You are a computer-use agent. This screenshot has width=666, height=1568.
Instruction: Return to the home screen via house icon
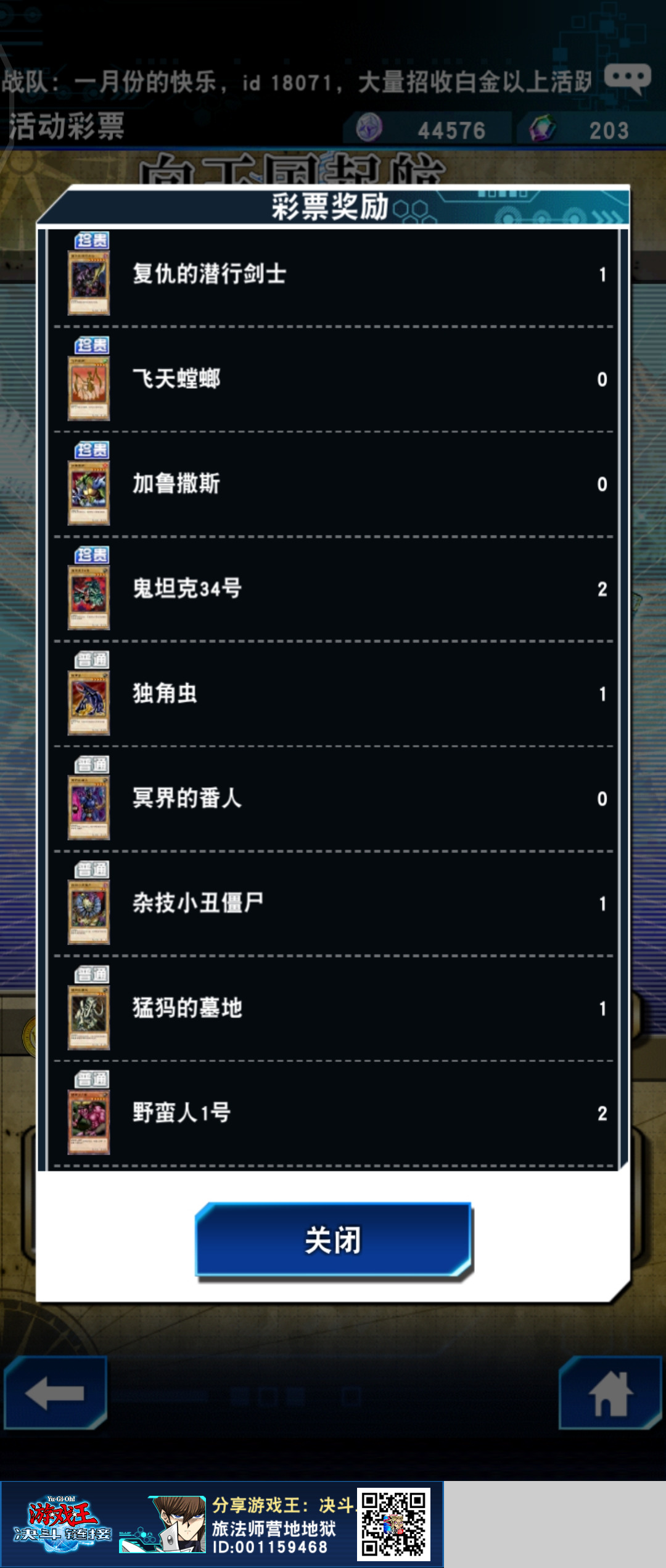click(x=610, y=1393)
